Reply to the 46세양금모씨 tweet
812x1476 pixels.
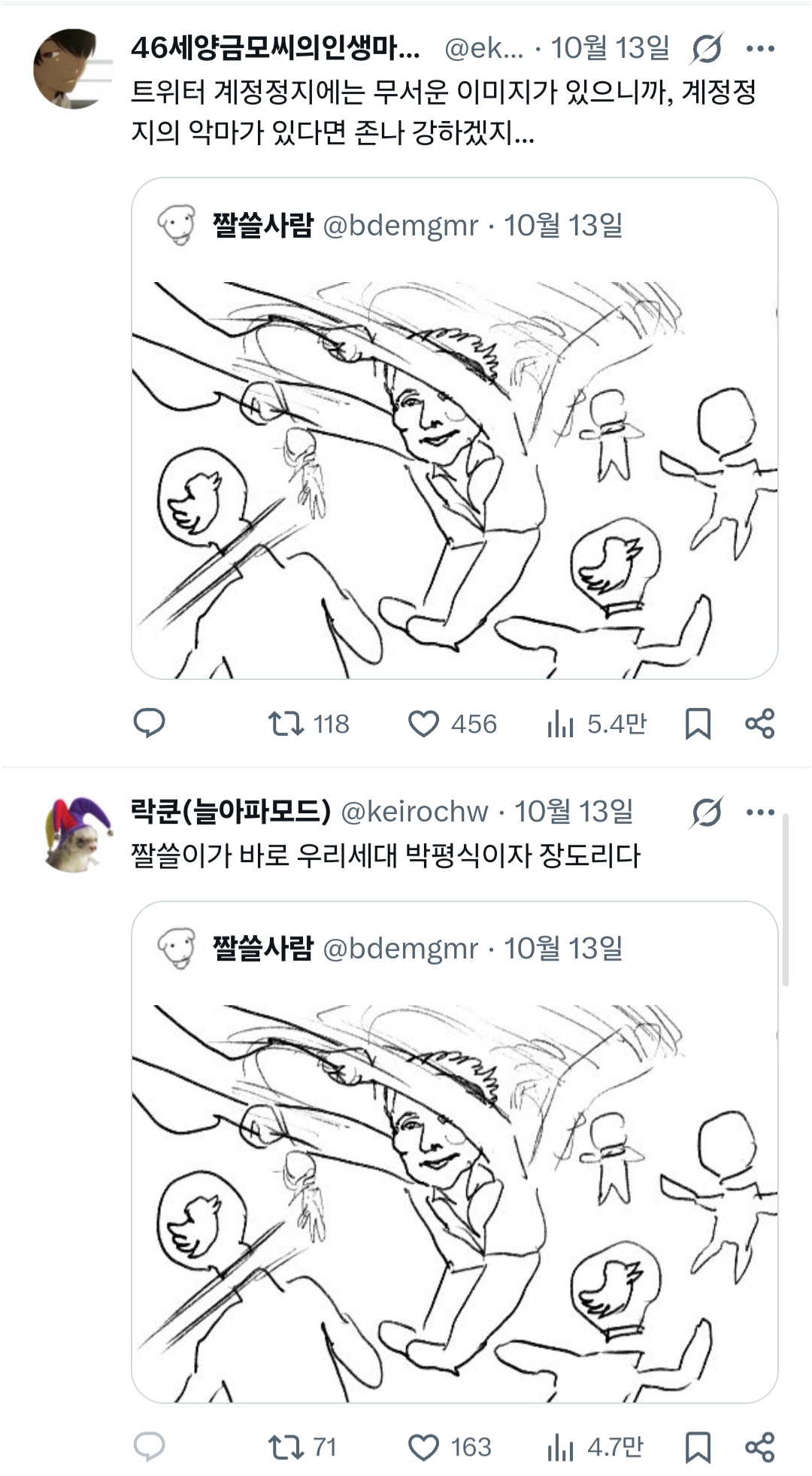149,724
